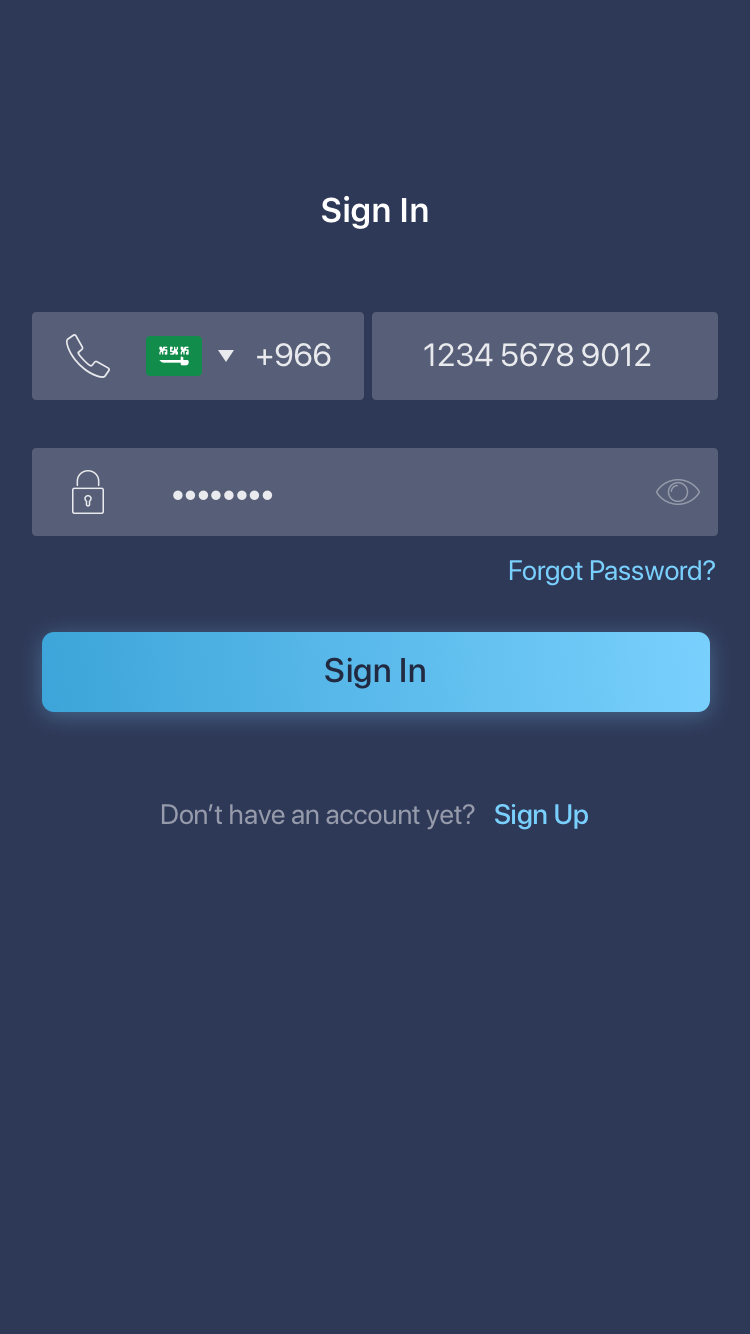Go to Sign Up

pos(540,815)
